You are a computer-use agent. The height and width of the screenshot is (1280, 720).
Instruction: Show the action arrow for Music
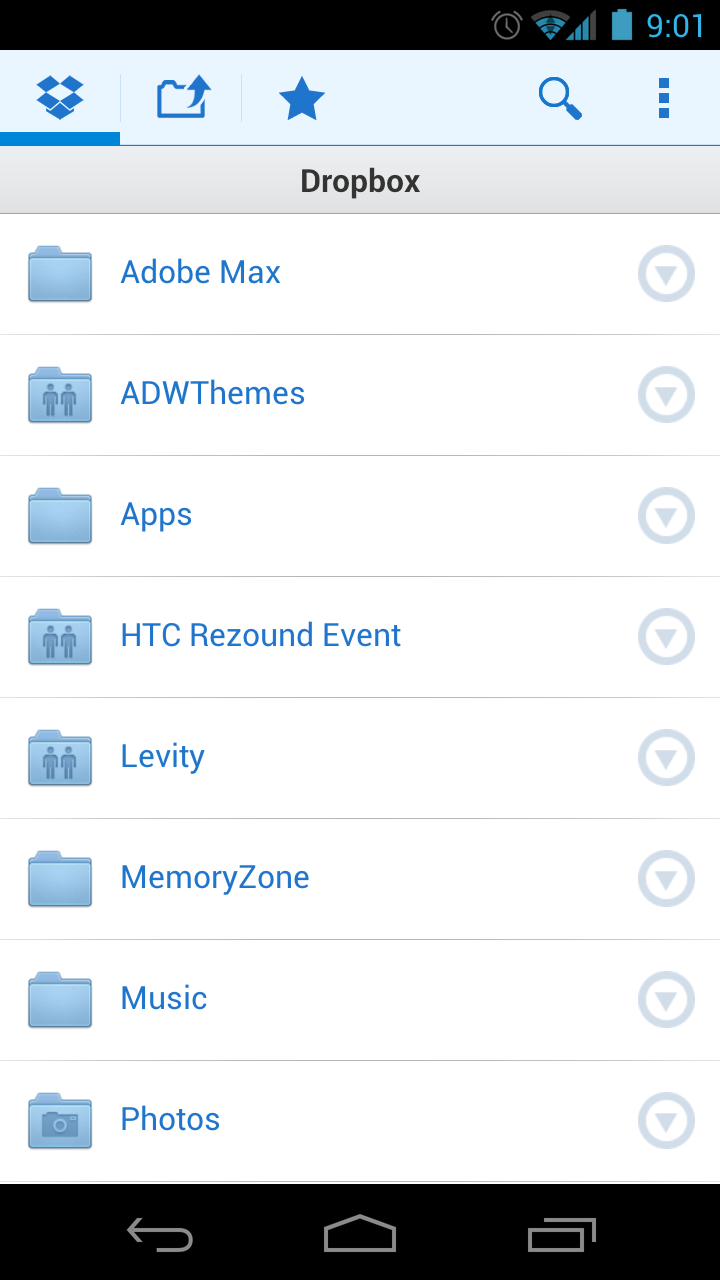pyautogui.click(x=666, y=1000)
